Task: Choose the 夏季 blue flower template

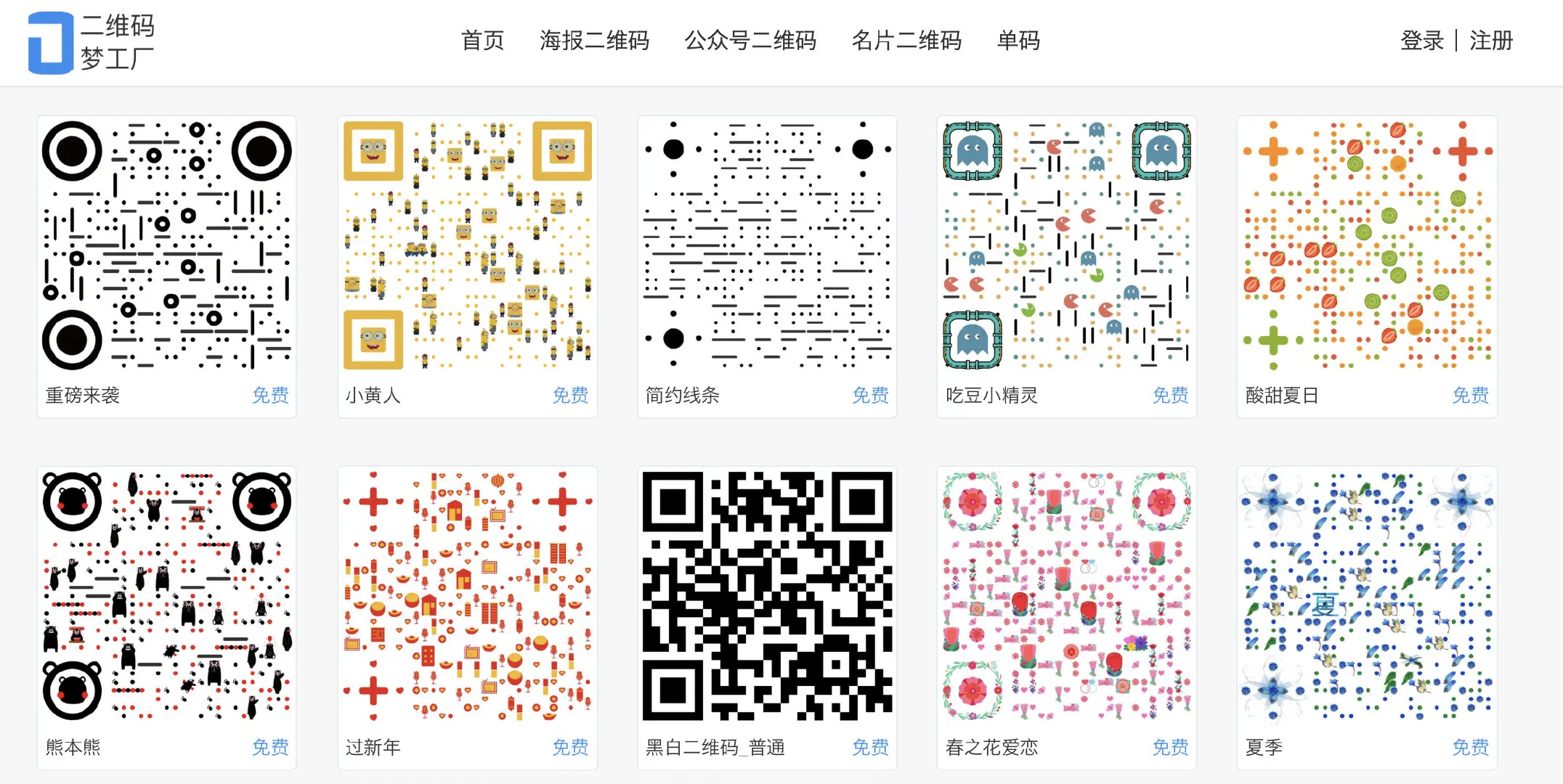Action: point(1366,597)
